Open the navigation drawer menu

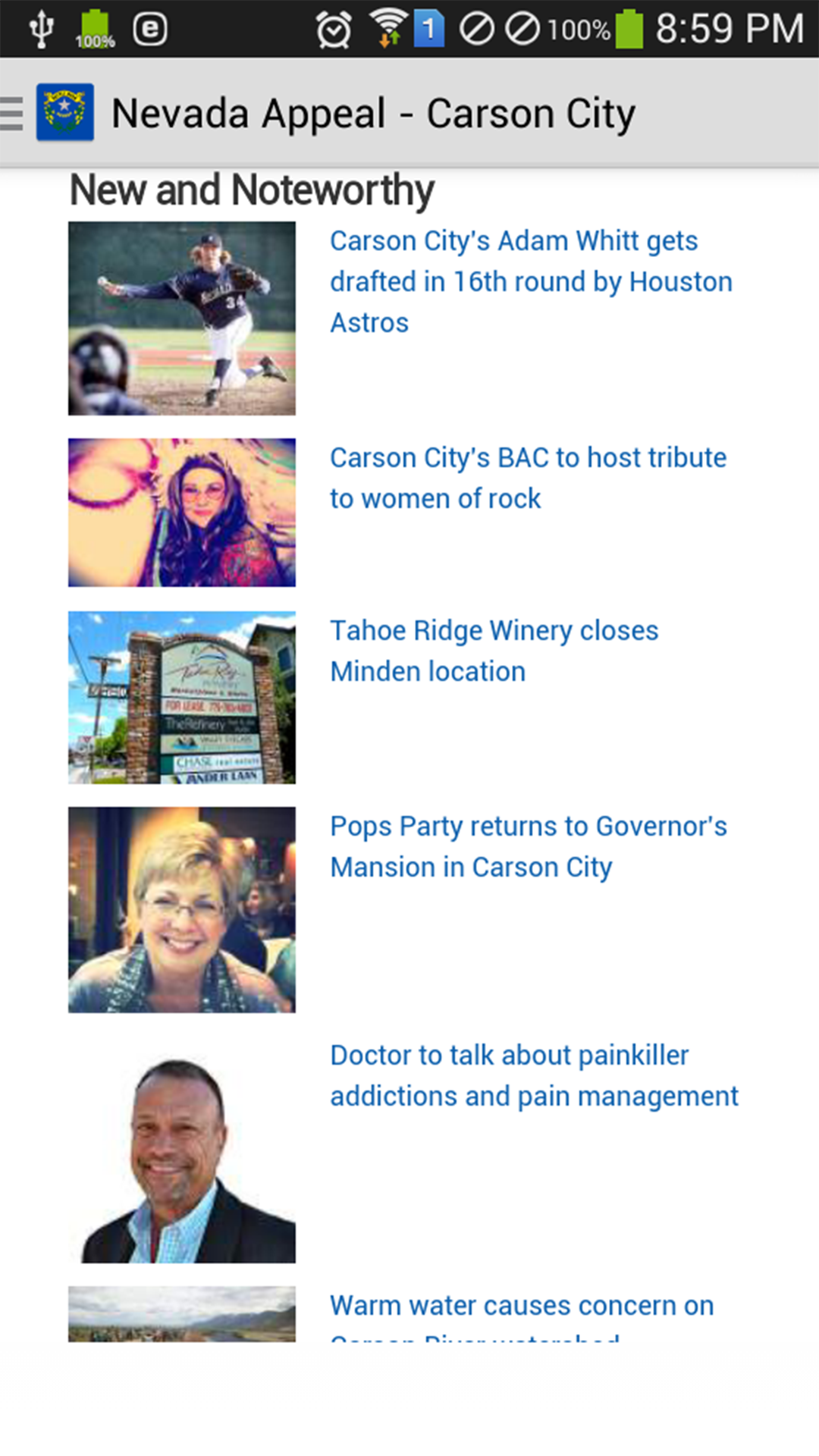[15, 114]
